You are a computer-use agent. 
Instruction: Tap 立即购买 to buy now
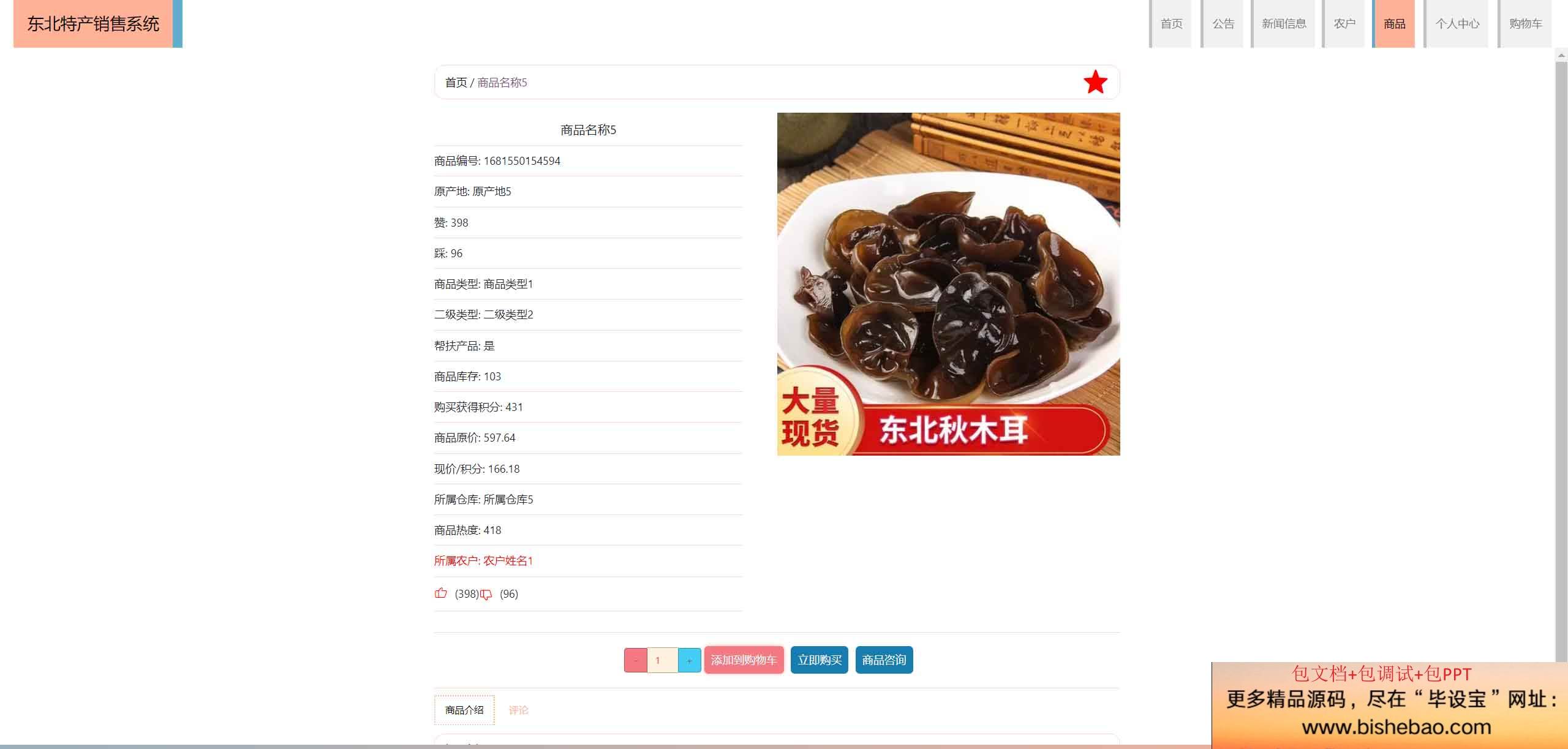tap(820, 660)
